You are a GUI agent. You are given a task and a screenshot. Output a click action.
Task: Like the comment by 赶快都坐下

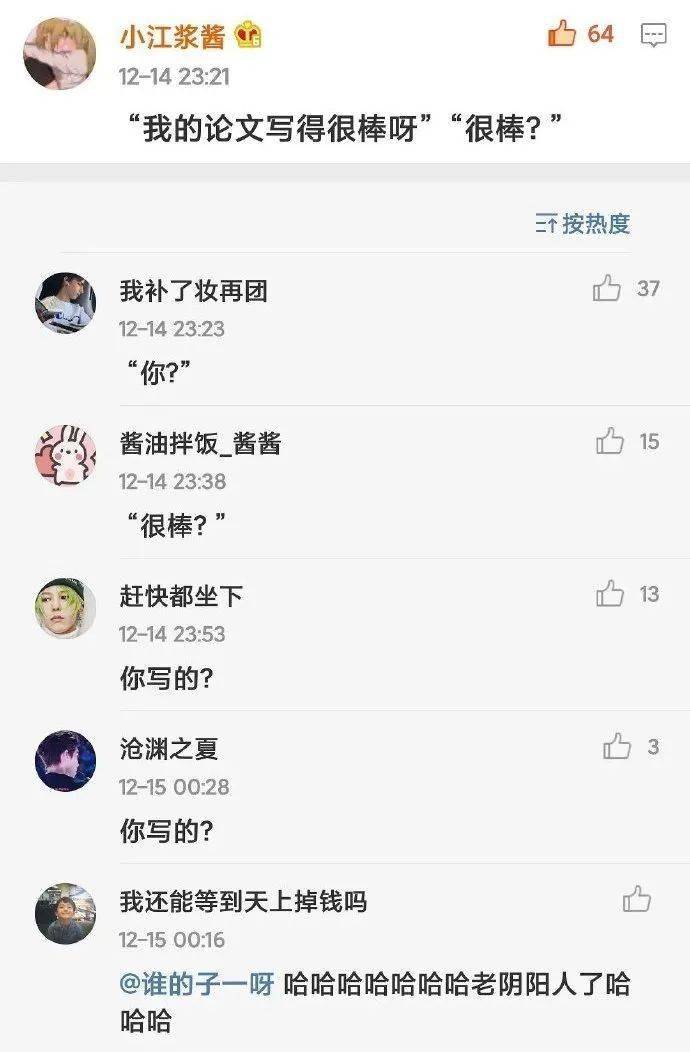pos(609,594)
